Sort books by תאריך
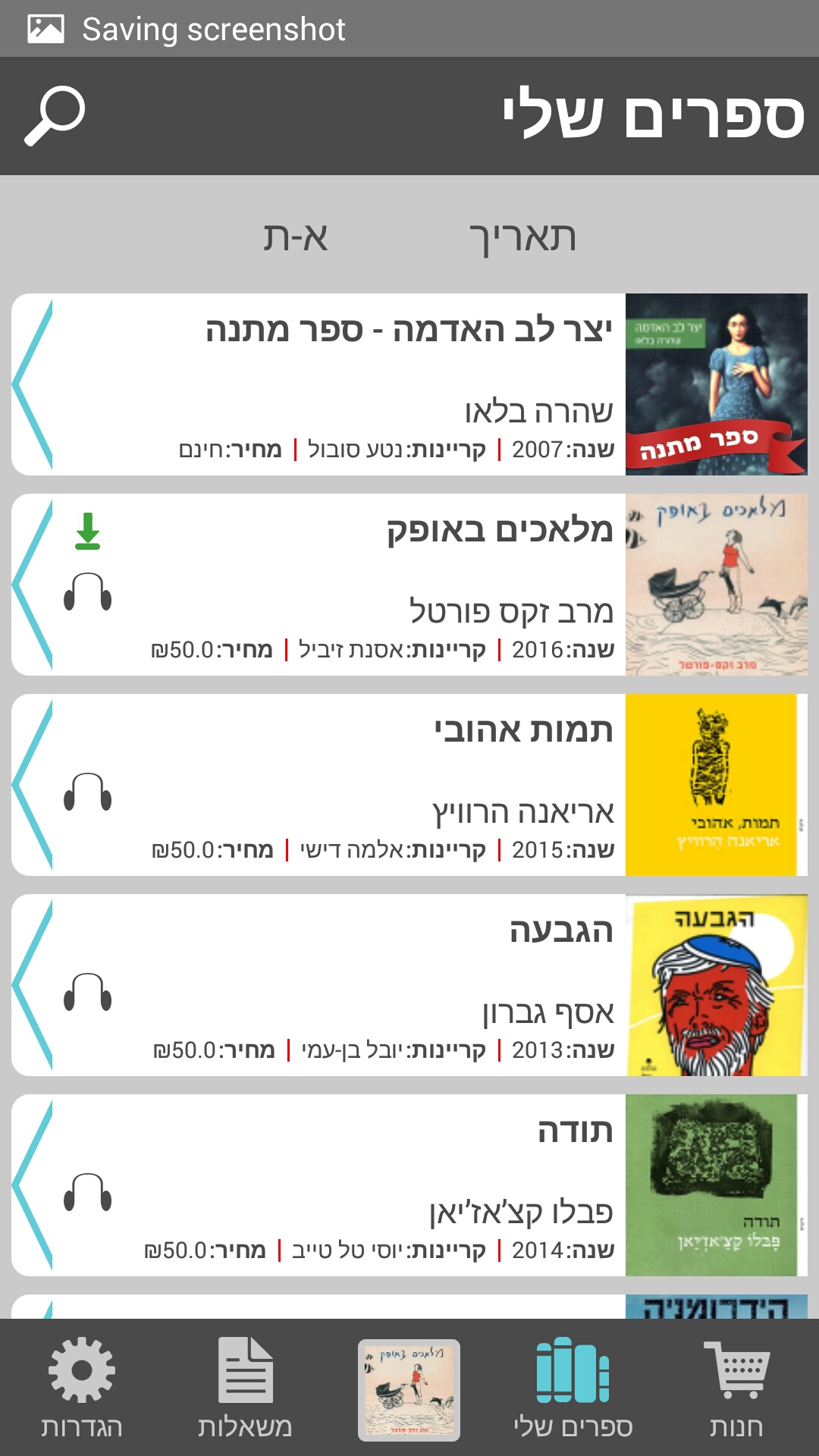This screenshot has width=819, height=1456. click(x=522, y=237)
